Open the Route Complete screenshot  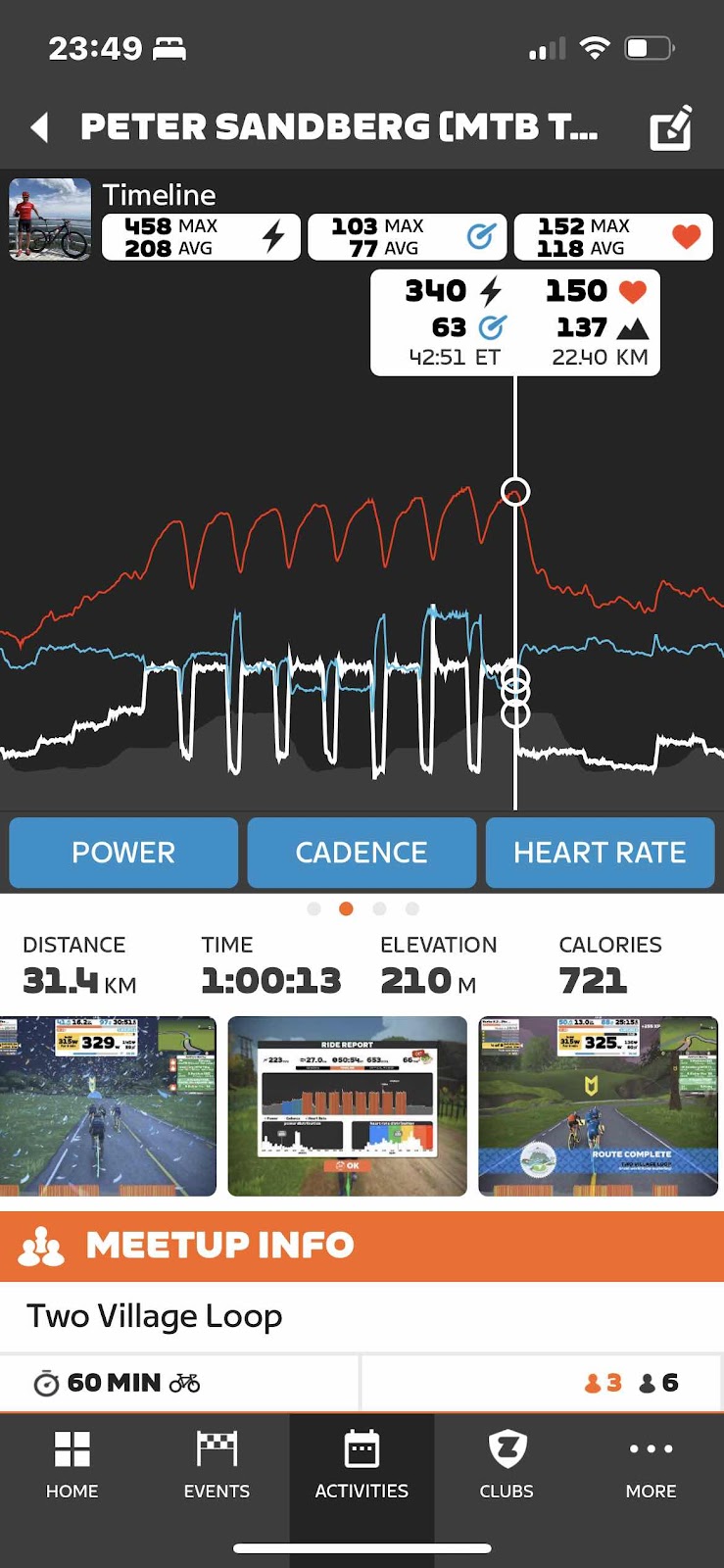pos(598,1105)
